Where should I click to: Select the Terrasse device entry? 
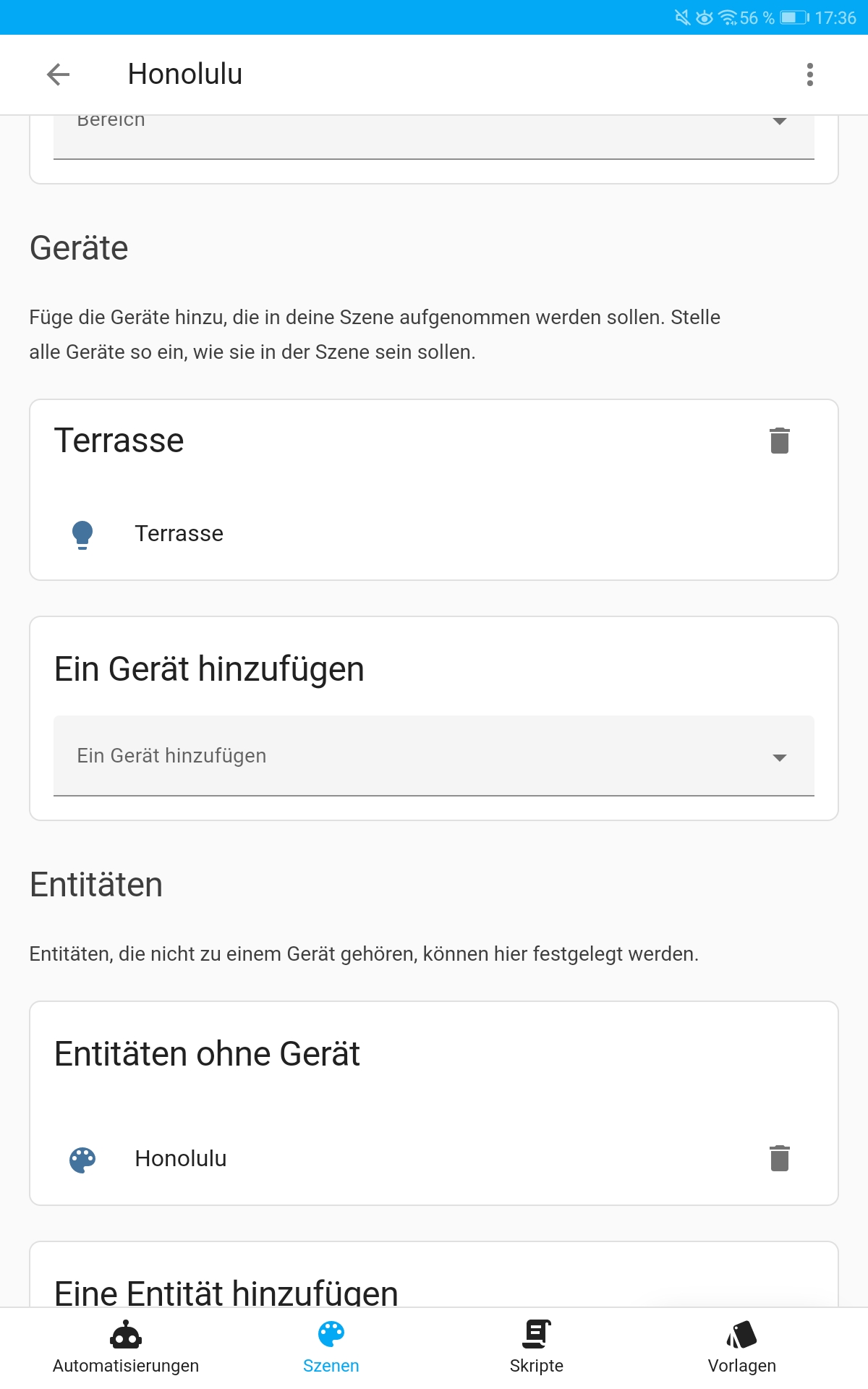point(179,533)
